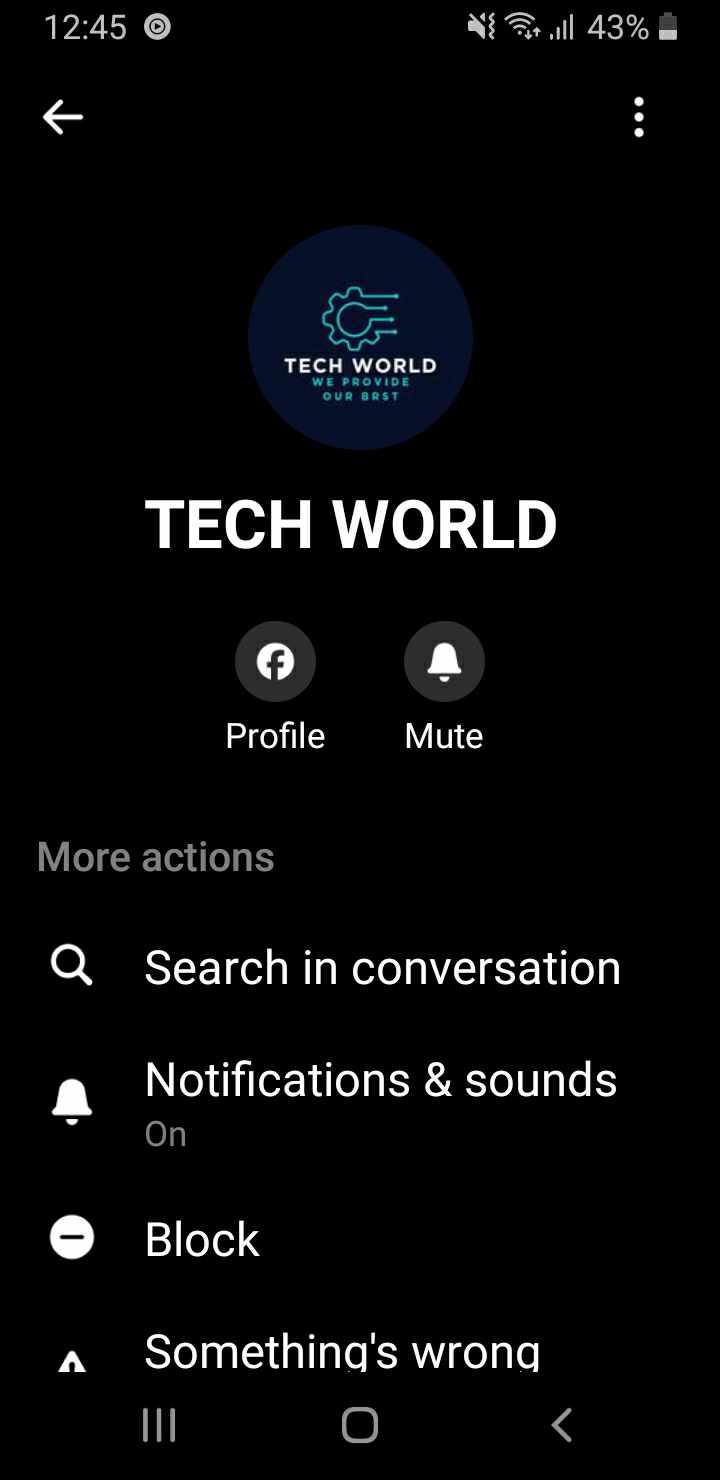
Task: Open the Something's wrong option
Action: pos(360,1350)
